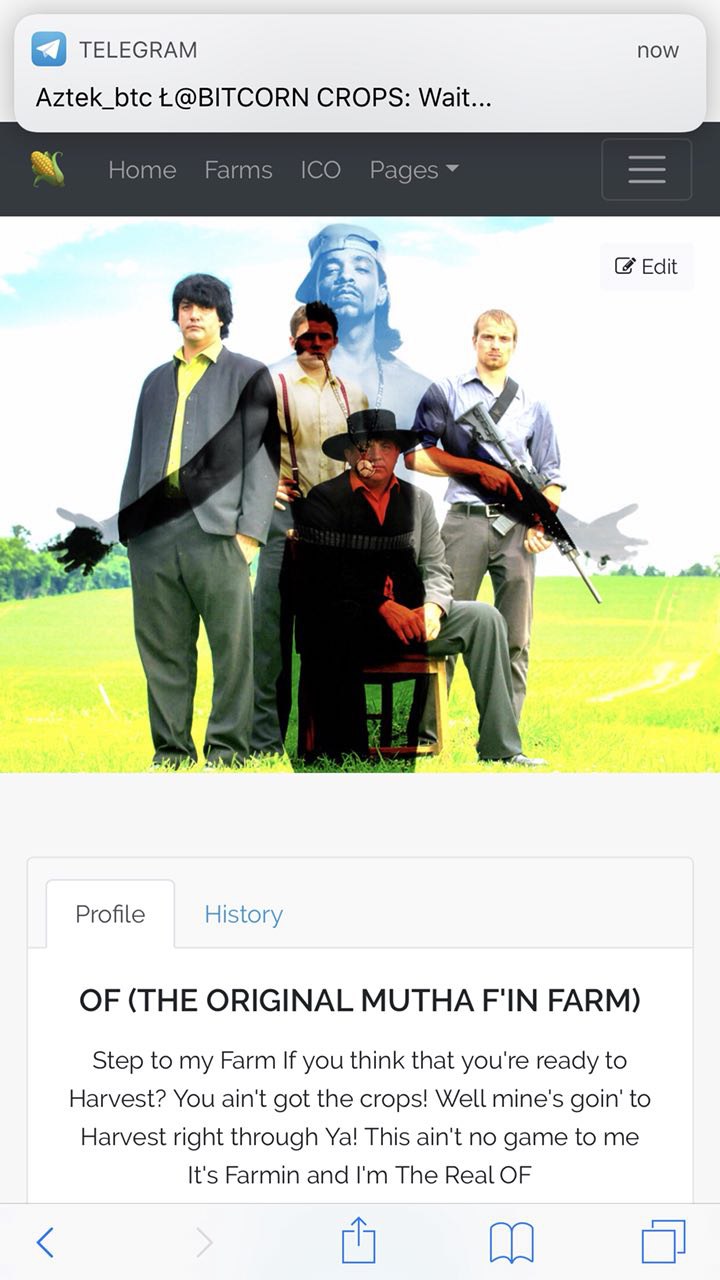
Task: Open the Farms link
Action: click(238, 170)
